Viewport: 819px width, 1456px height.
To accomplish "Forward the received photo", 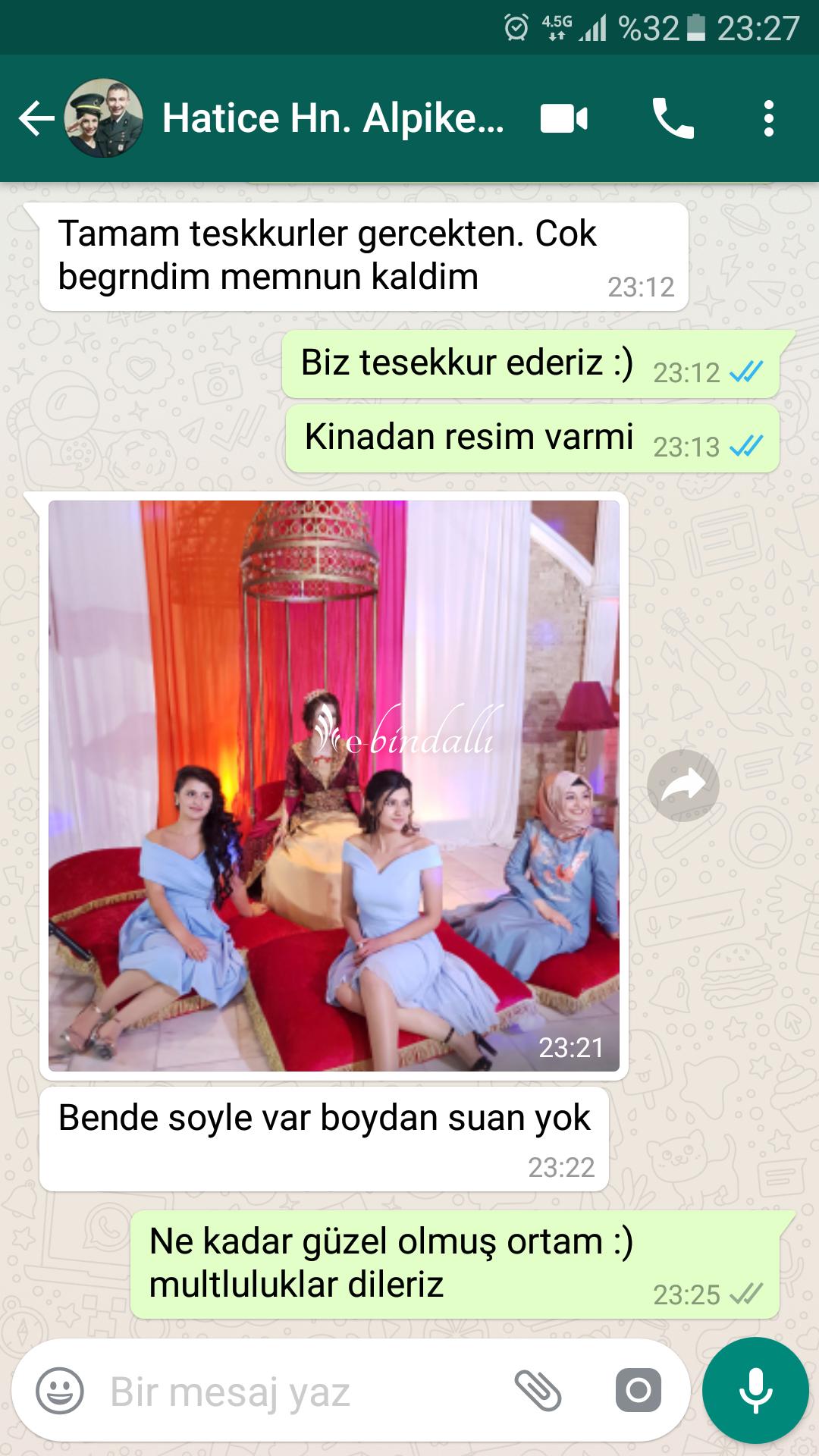I will click(x=683, y=786).
